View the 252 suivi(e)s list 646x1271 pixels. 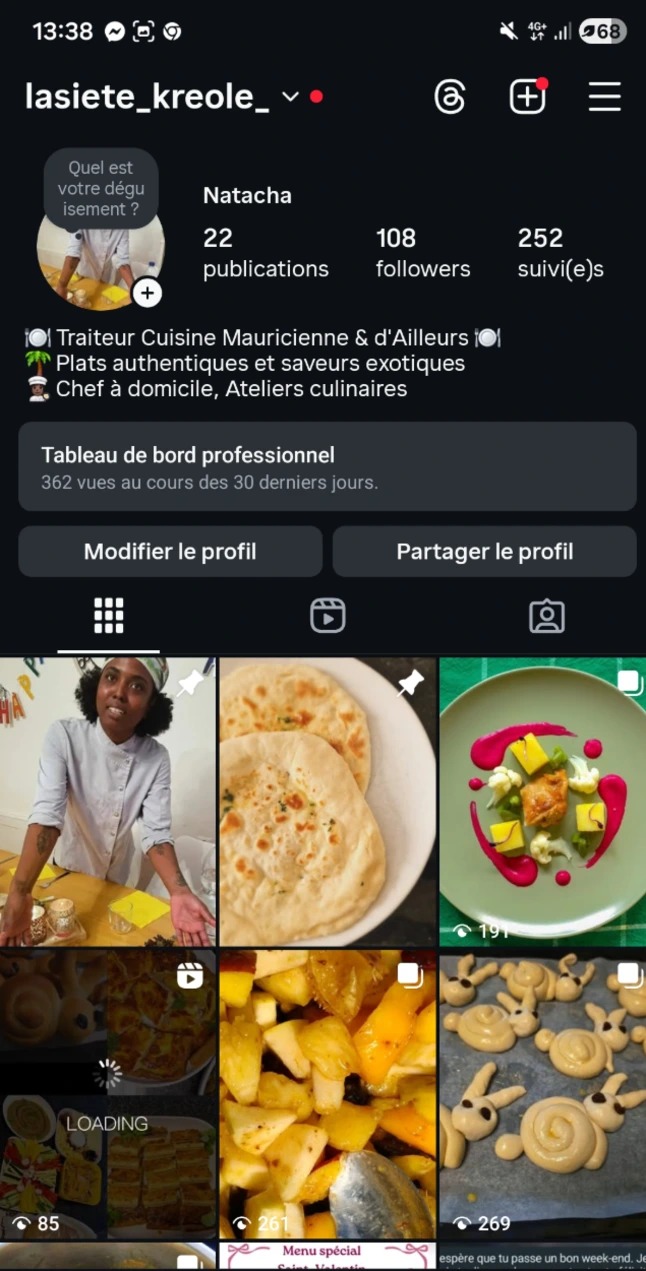[560, 252]
